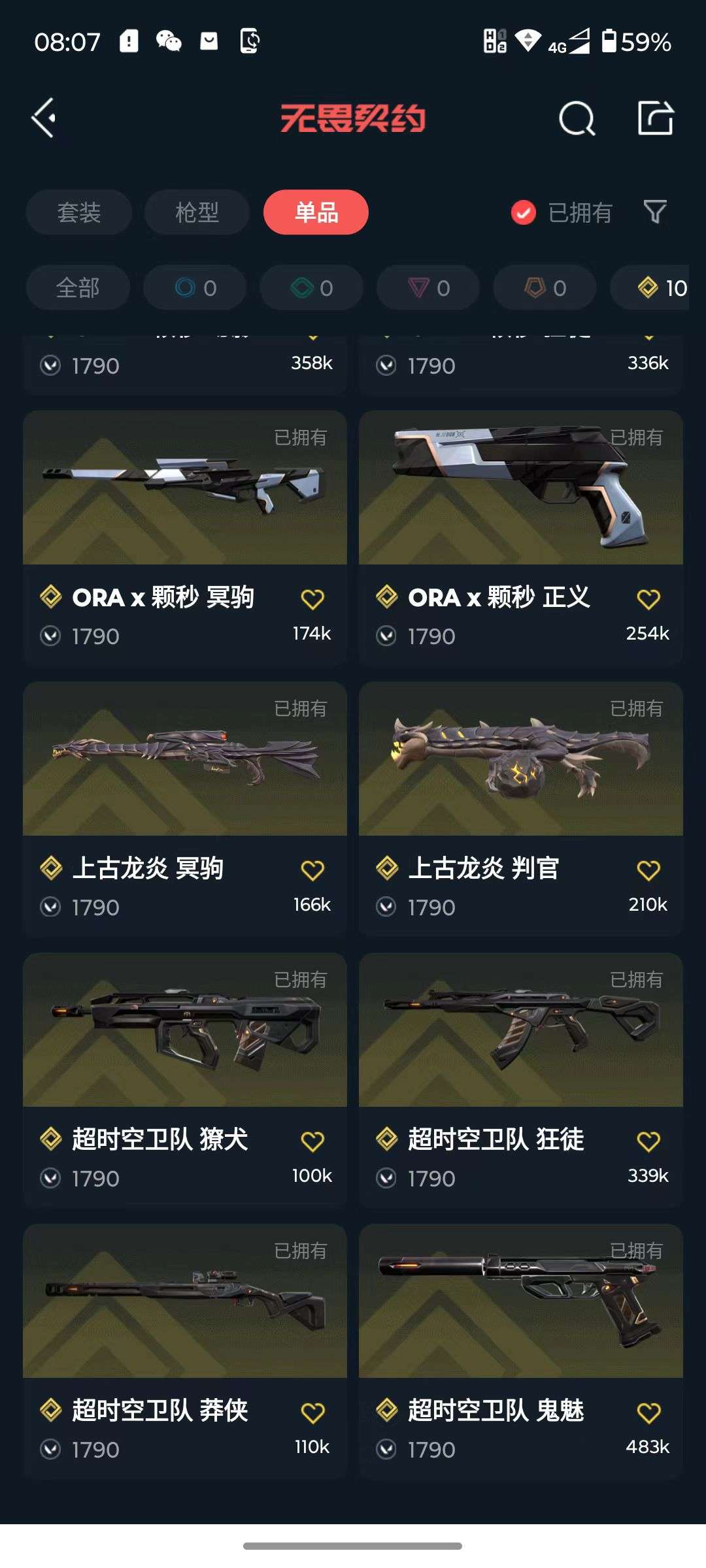Open the search function
Image resolution: width=706 pixels, height=1568 pixels.
coord(576,119)
